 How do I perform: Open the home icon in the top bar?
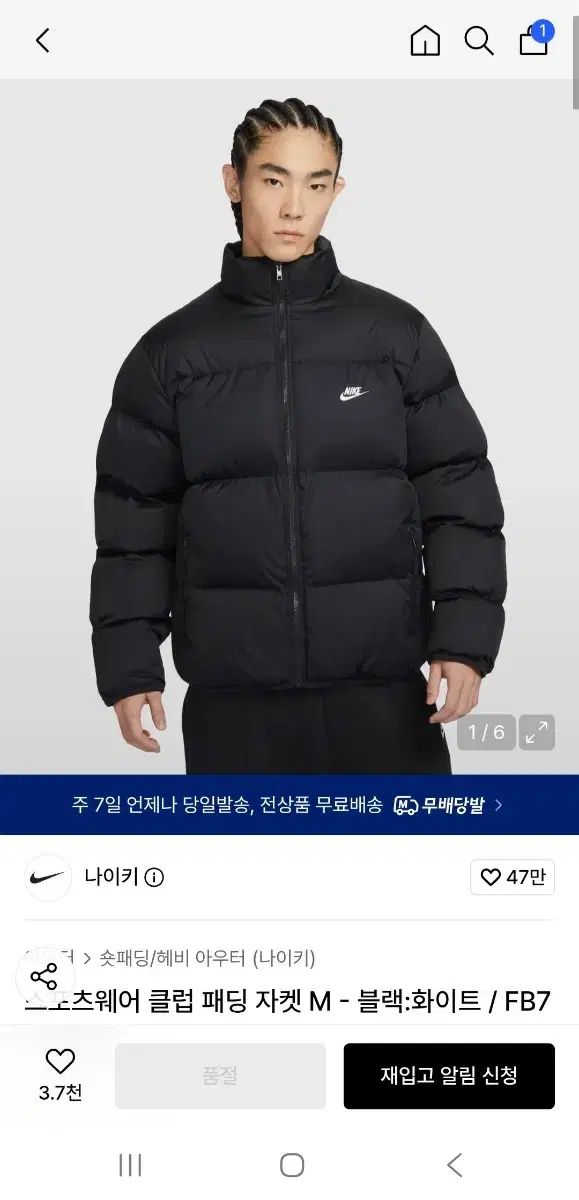(425, 40)
